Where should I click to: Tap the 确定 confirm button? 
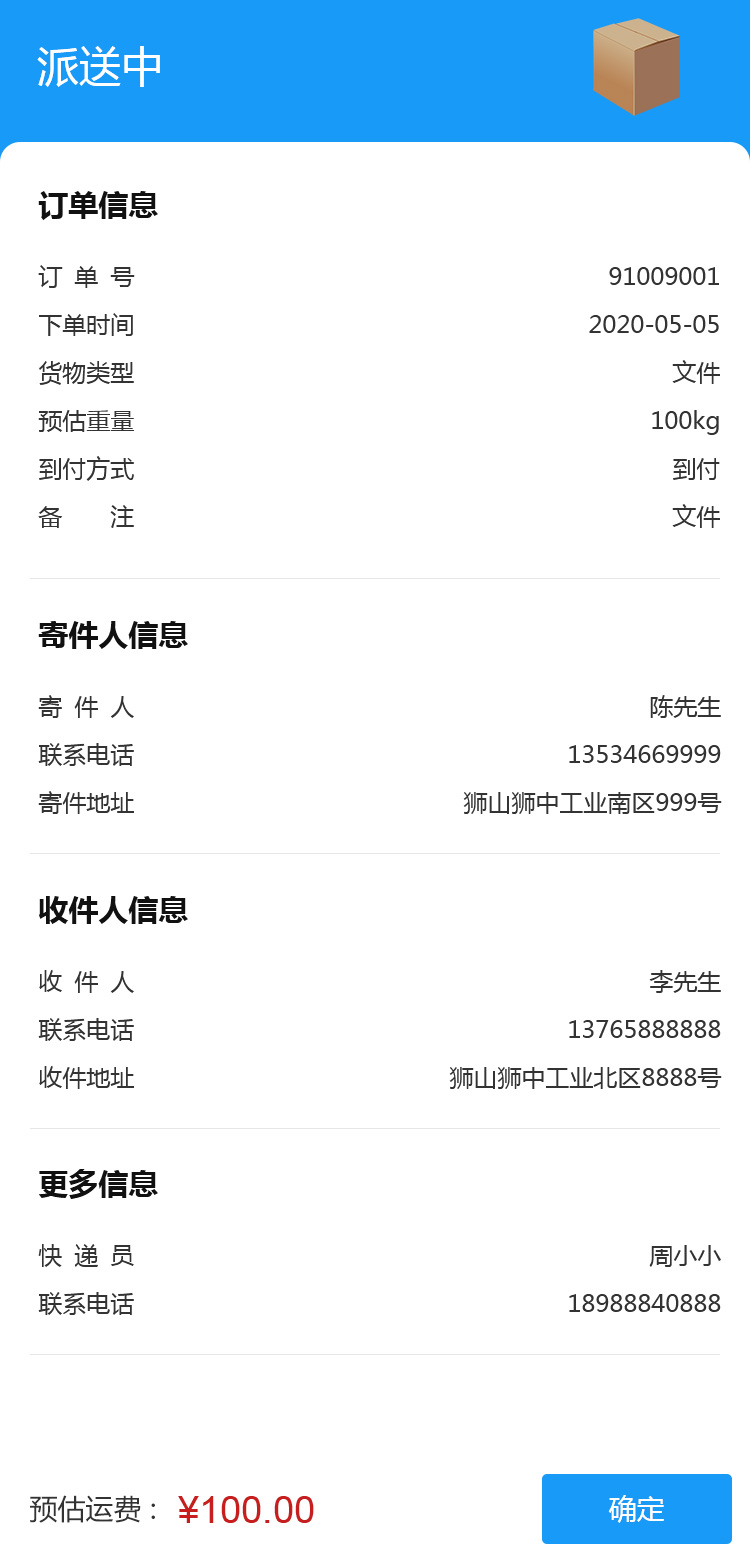coord(637,1509)
